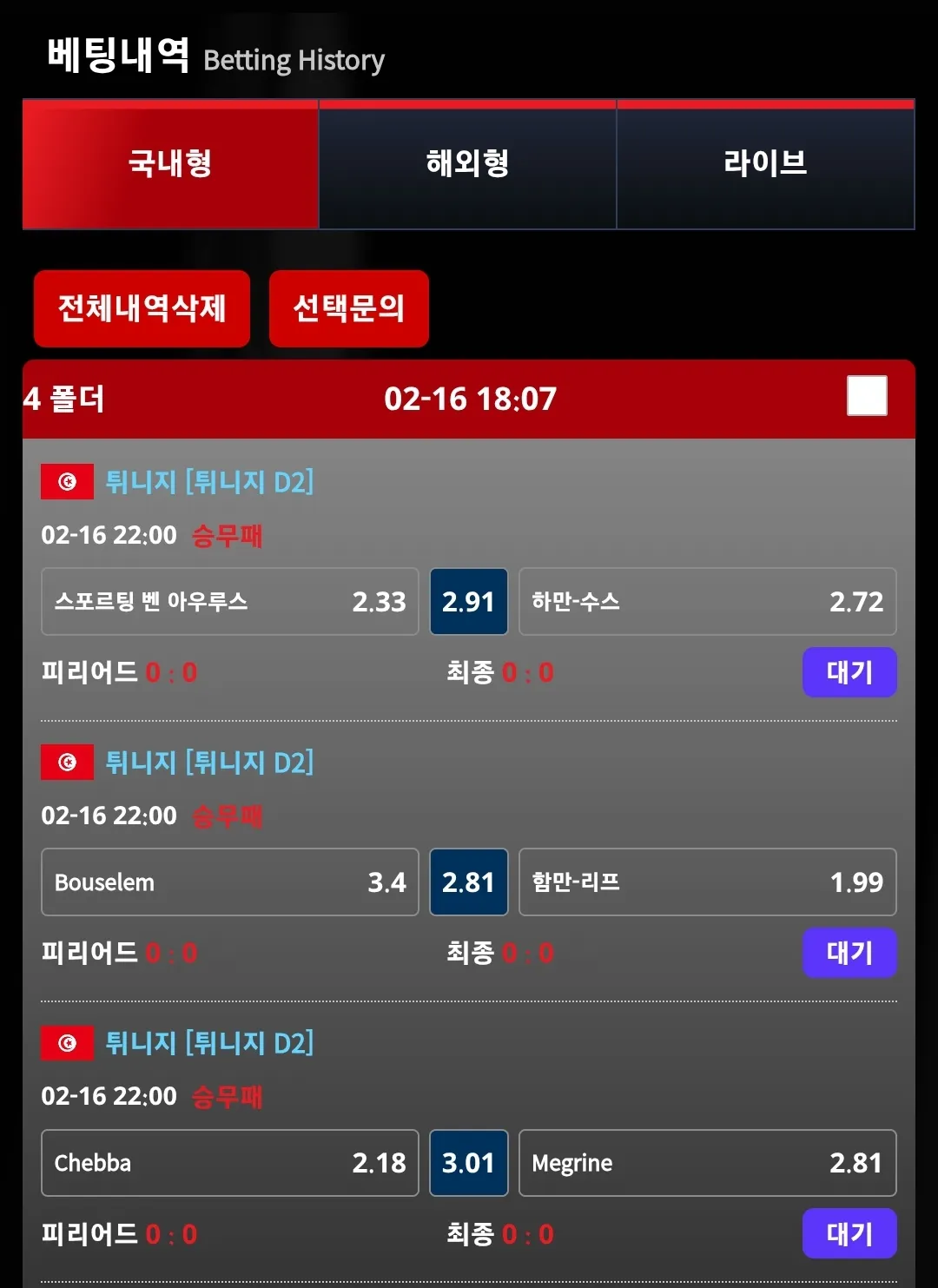Check the box for the 4 폴더 bet

(x=867, y=396)
